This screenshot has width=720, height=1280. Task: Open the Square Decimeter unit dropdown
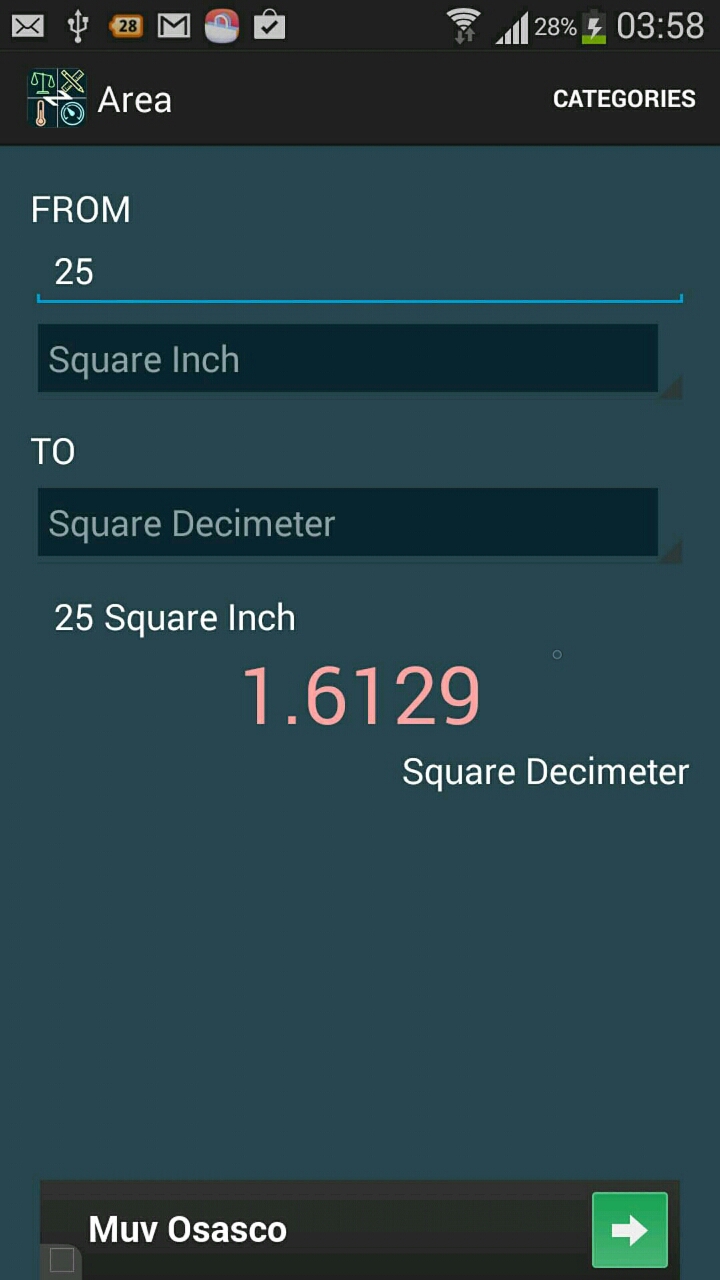347,522
